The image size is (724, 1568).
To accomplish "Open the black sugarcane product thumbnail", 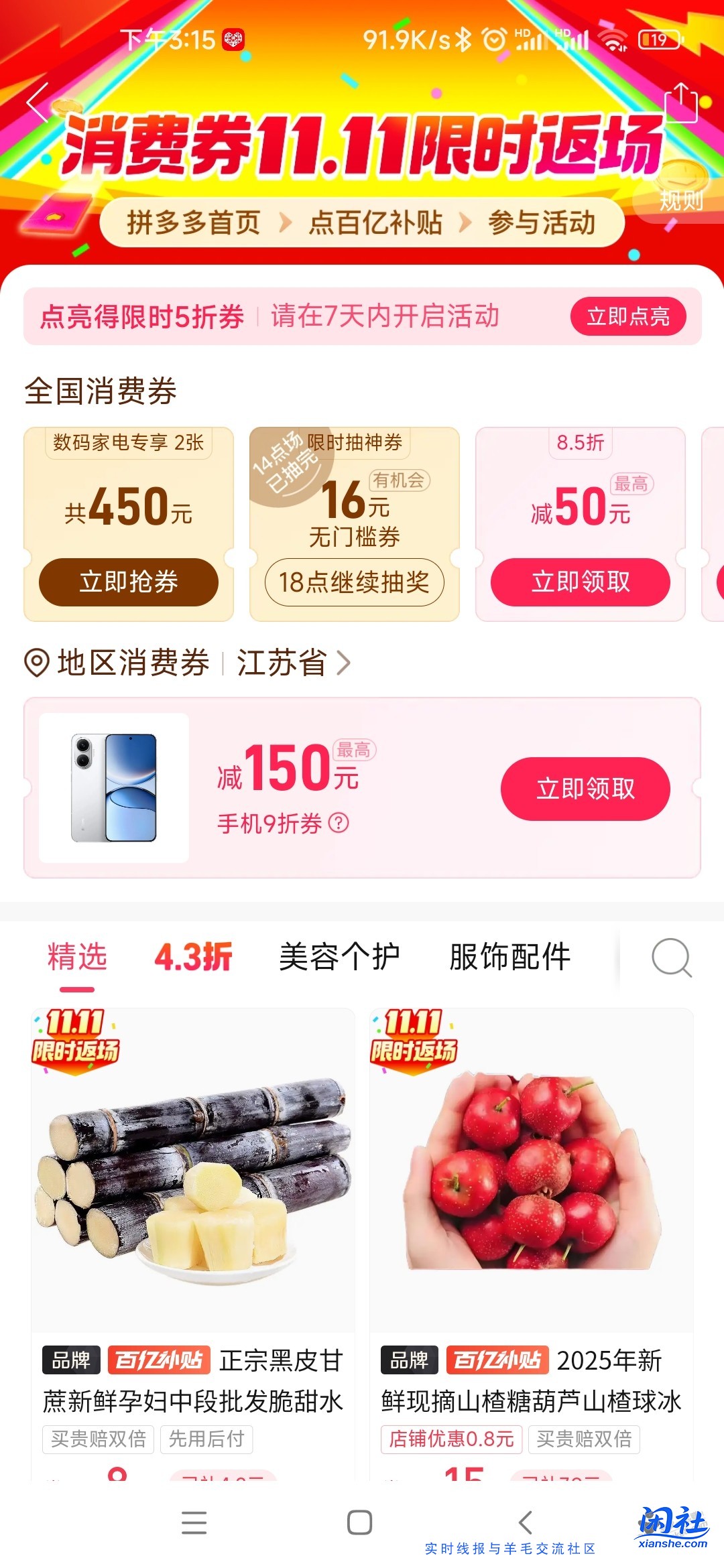I will pyautogui.click(x=193, y=1179).
